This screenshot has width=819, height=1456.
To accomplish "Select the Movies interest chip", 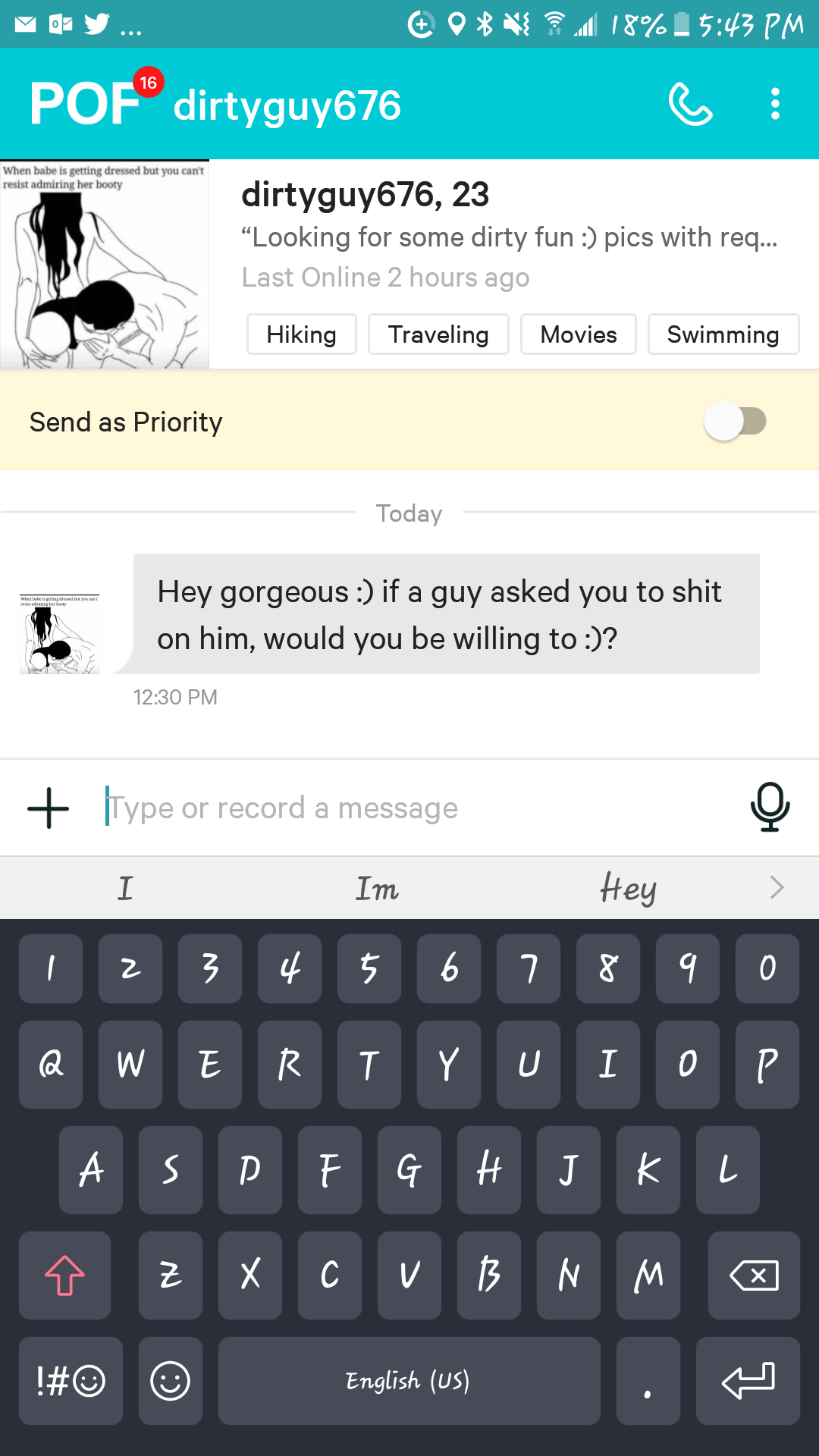I will point(579,334).
